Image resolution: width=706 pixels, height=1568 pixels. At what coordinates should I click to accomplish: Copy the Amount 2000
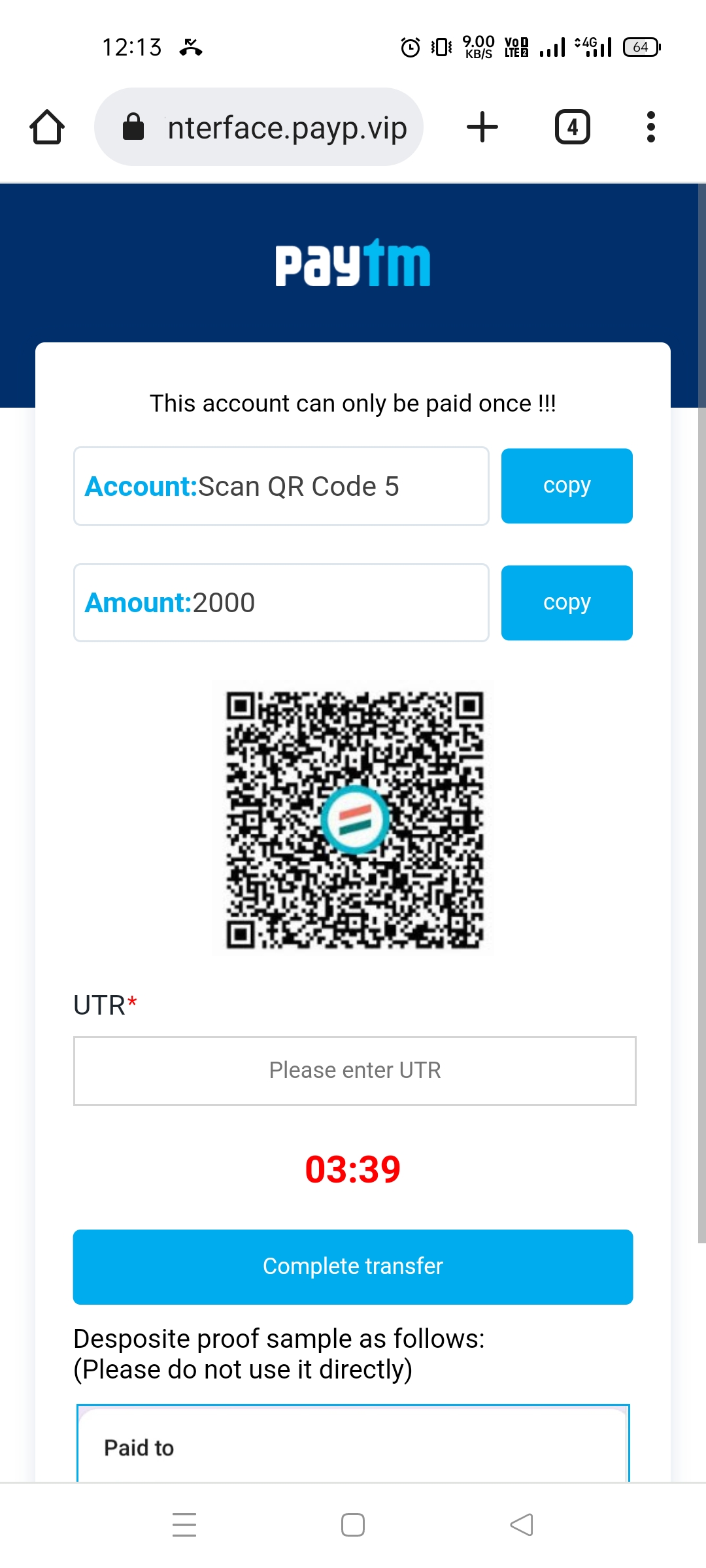[x=567, y=602]
